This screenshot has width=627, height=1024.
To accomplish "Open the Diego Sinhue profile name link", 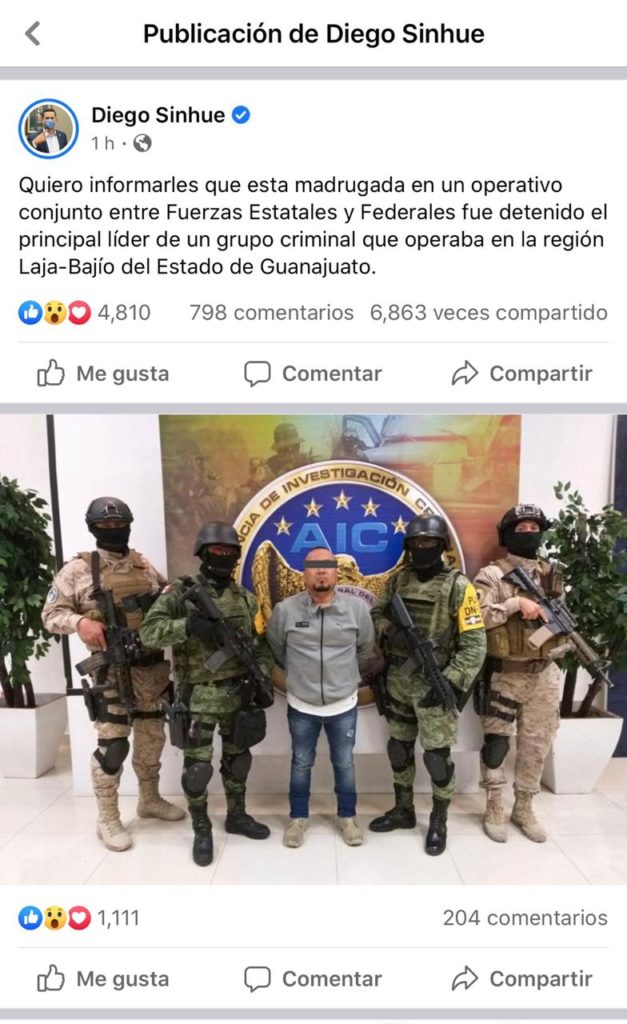I will click(158, 116).
